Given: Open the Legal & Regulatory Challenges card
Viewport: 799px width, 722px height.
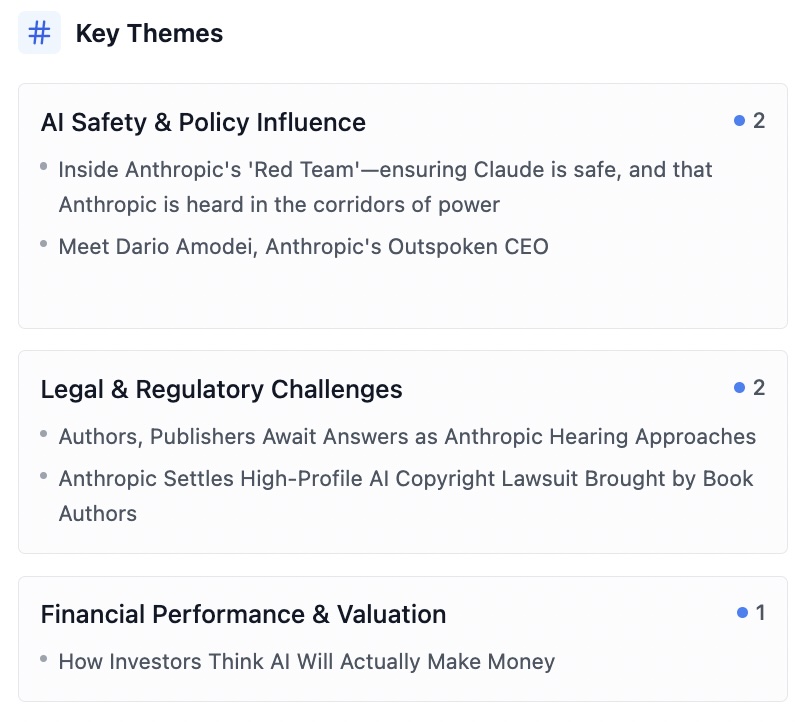Looking at the screenshot, I should (221, 389).
